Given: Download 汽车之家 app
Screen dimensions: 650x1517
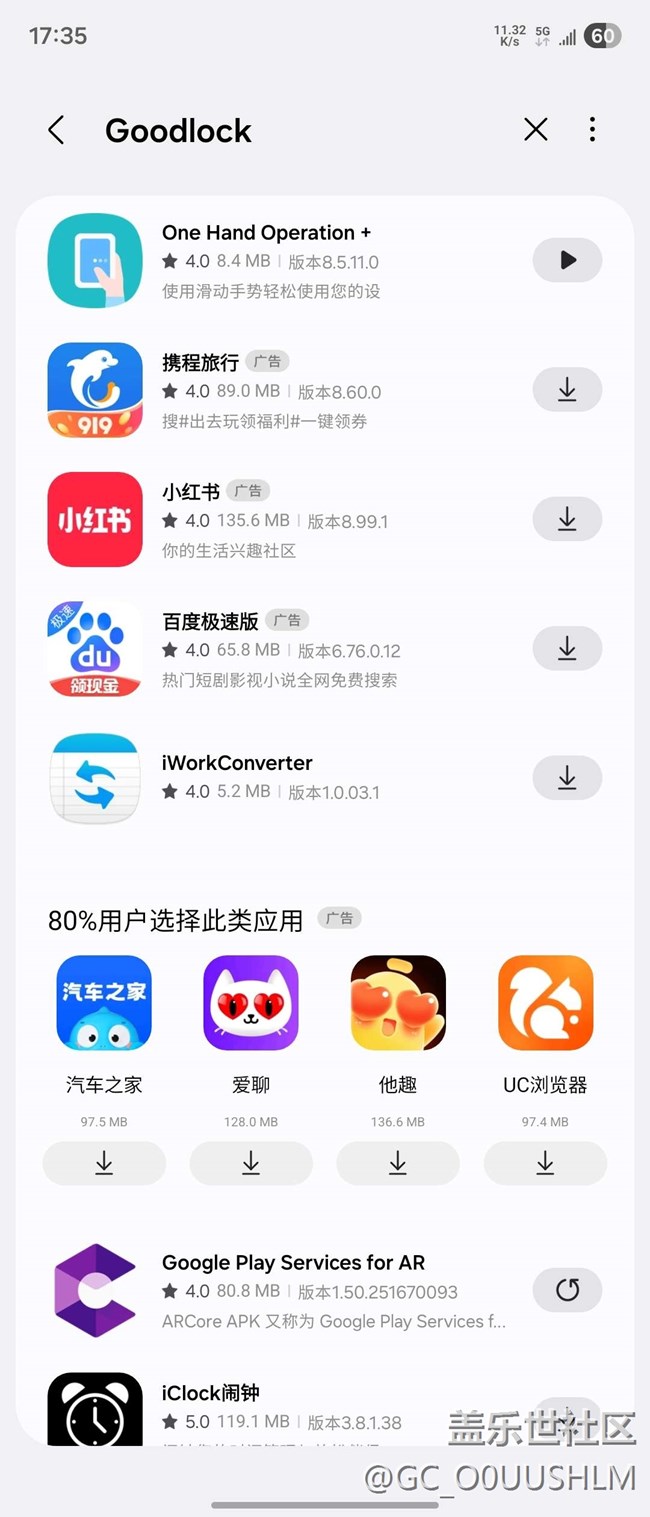Looking at the screenshot, I should [x=104, y=1163].
